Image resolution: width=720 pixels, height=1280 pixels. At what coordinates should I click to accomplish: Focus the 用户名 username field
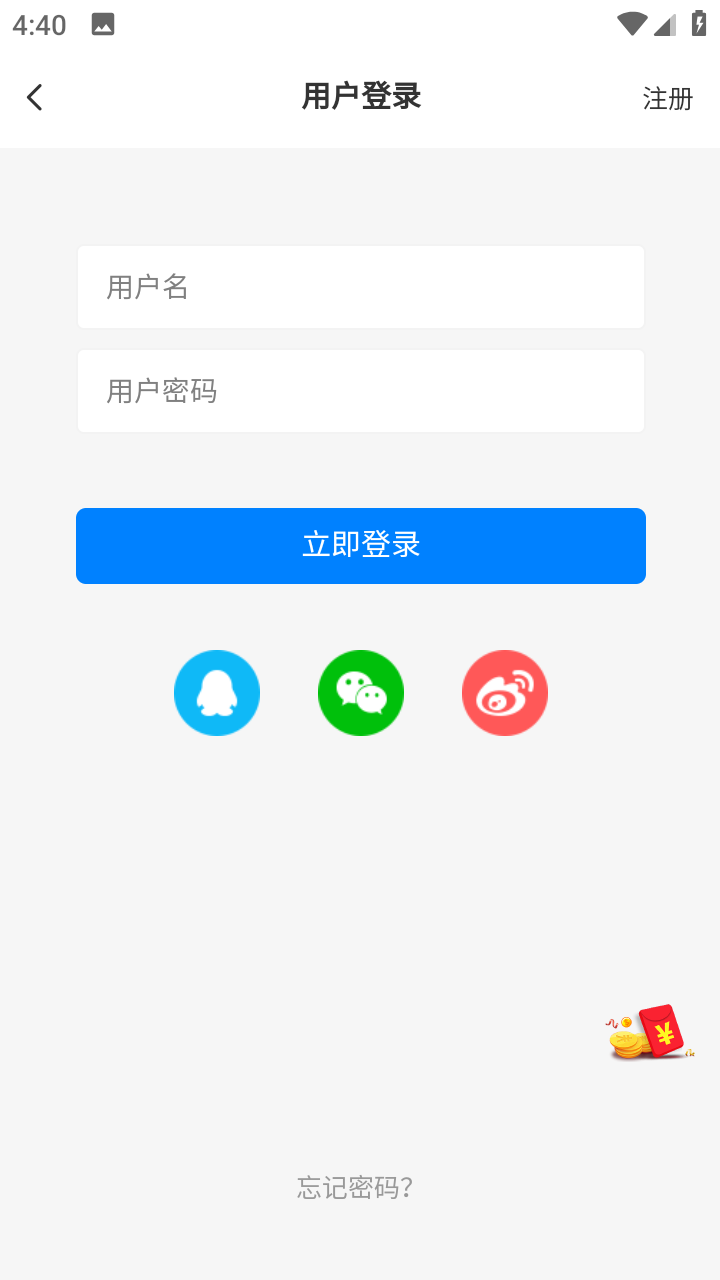[x=361, y=287]
